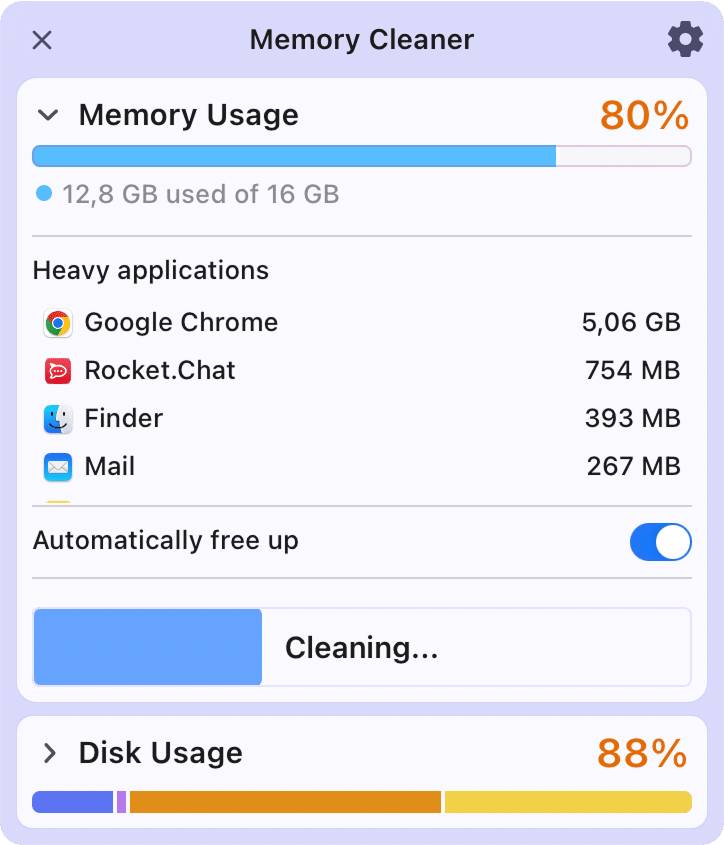
Task: Disable the Automatically free up switch
Action: [x=660, y=542]
